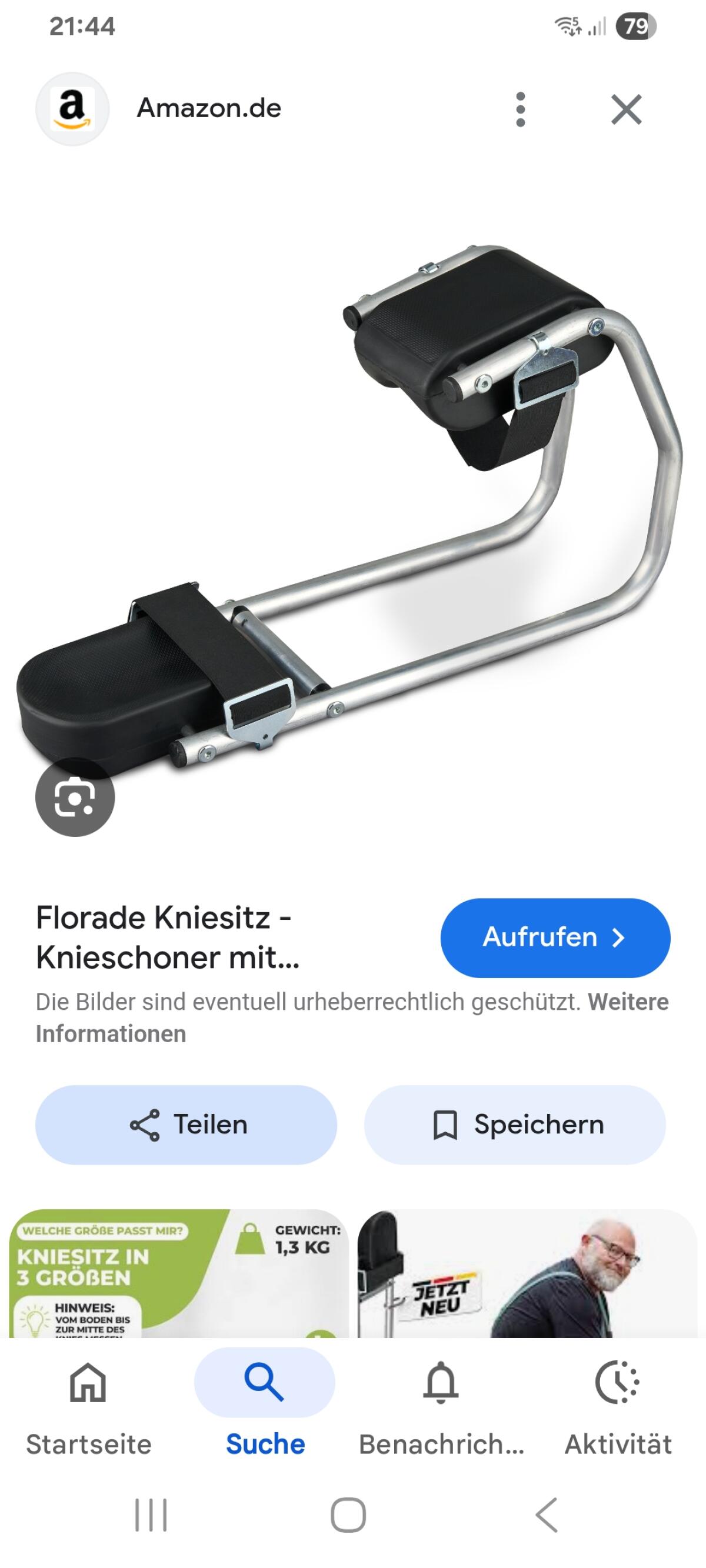This screenshot has width=706, height=1568.
Task: Open the Florade Kniesitz product title
Action: pyautogui.click(x=168, y=938)
